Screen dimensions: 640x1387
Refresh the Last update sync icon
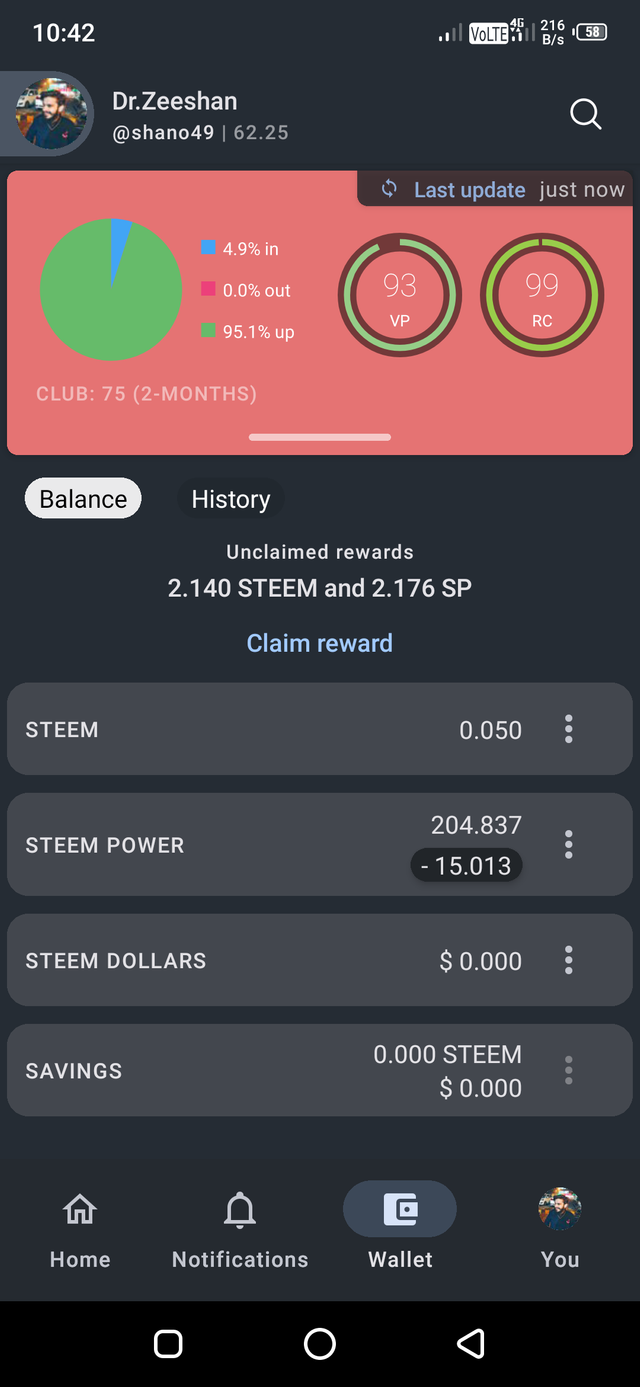[389, 188]
